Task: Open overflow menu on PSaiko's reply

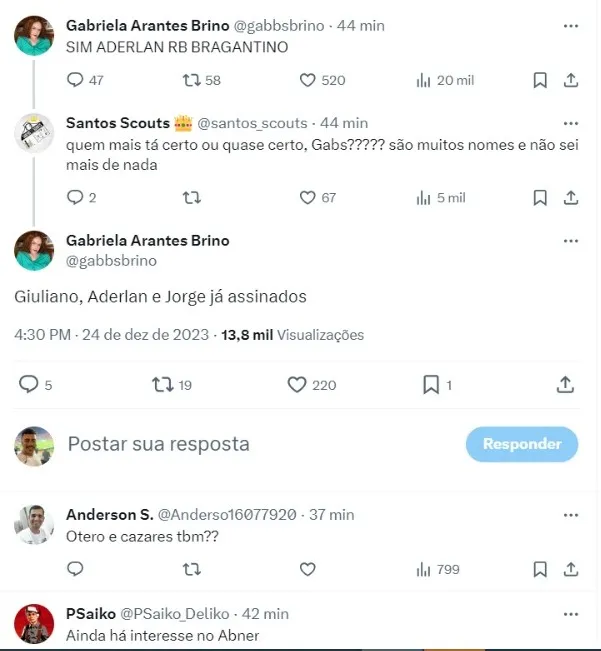Action: pyautogui.click(x=571, y=613)
